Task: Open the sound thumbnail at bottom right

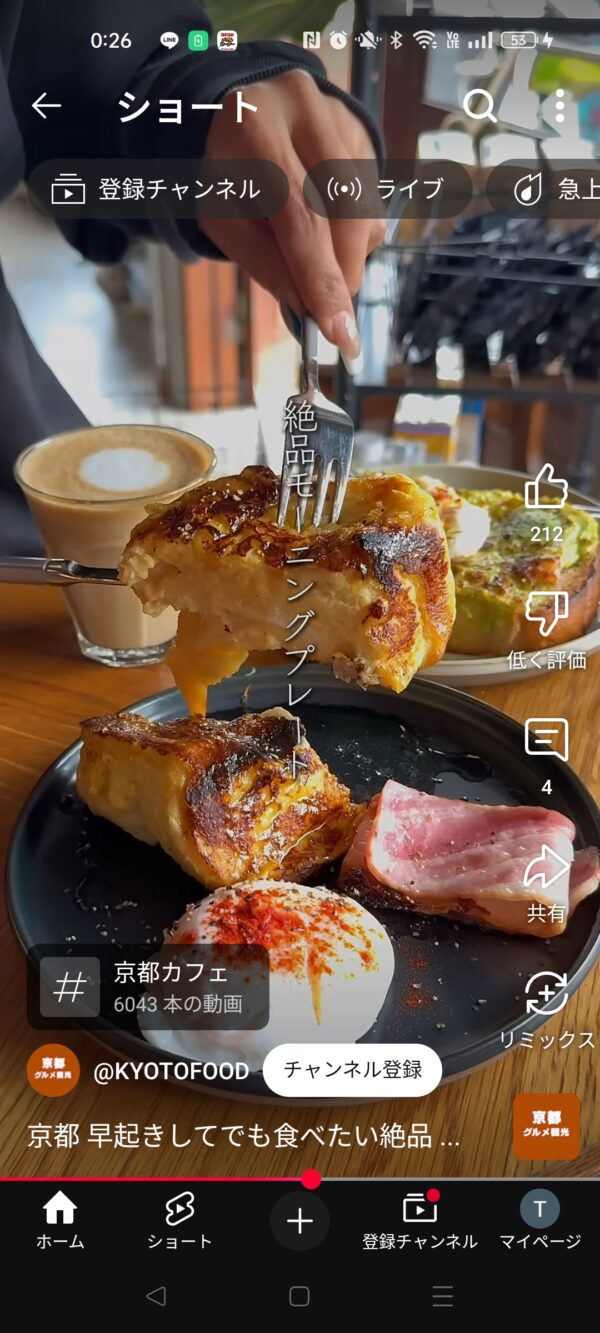Action: pyautogui.click(x=546, y=1126)
